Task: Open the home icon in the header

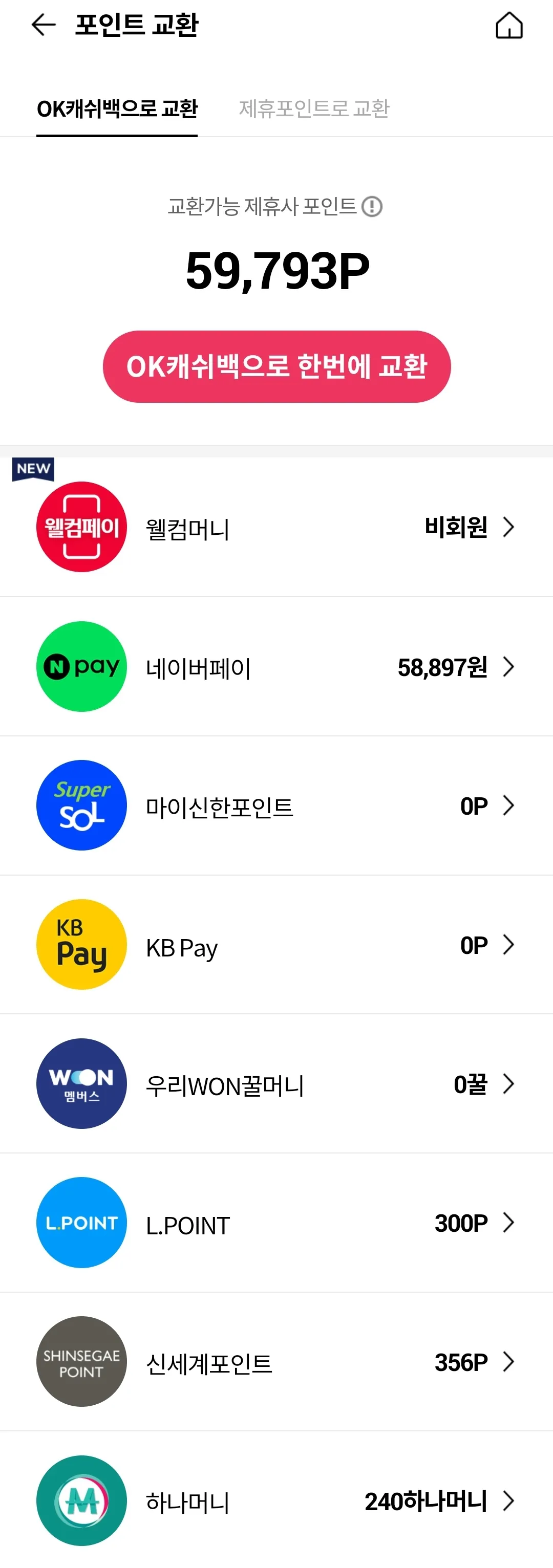Action: click(x=508, y=26)
